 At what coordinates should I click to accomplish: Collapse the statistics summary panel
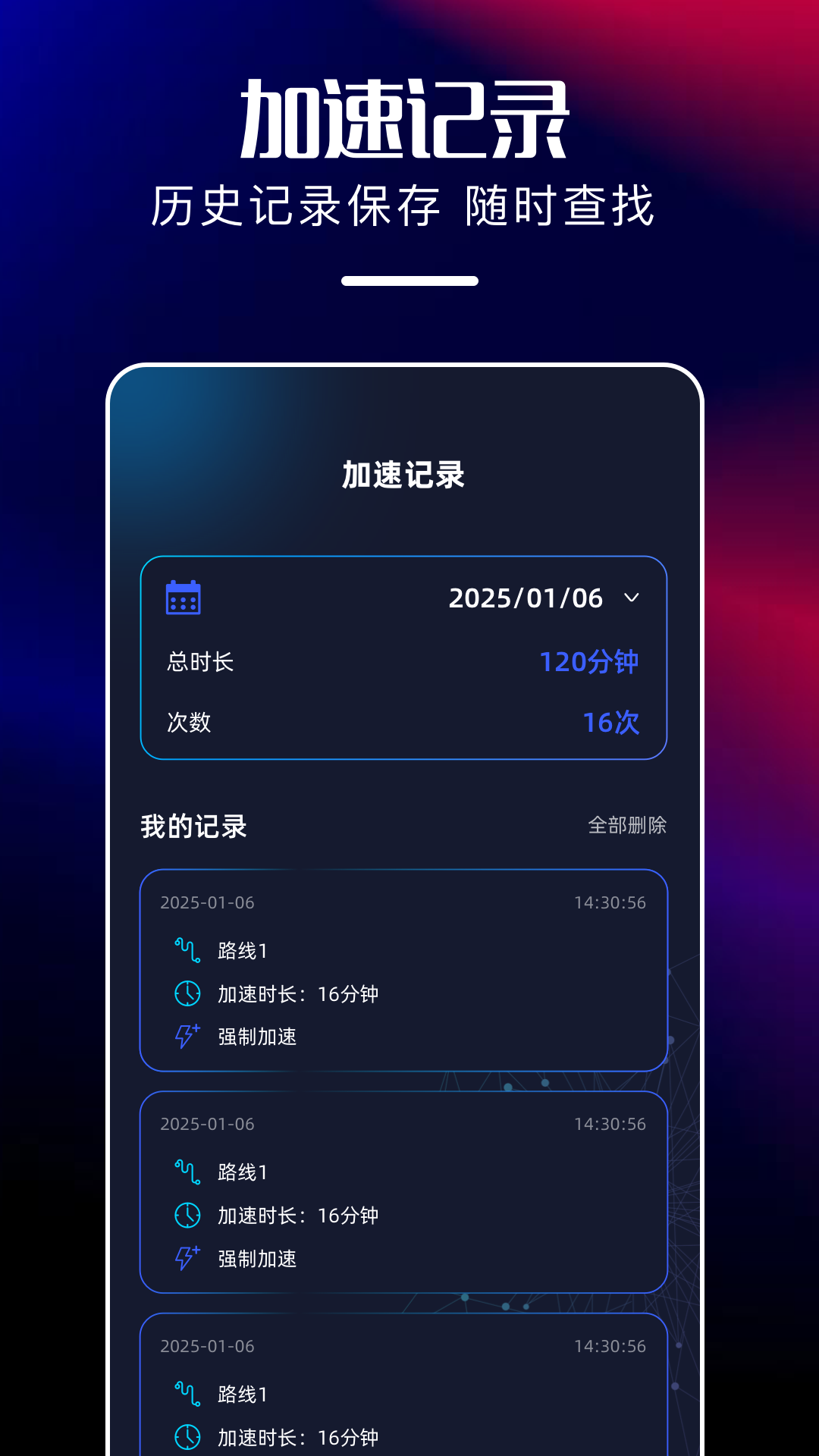tap(634, 598)
